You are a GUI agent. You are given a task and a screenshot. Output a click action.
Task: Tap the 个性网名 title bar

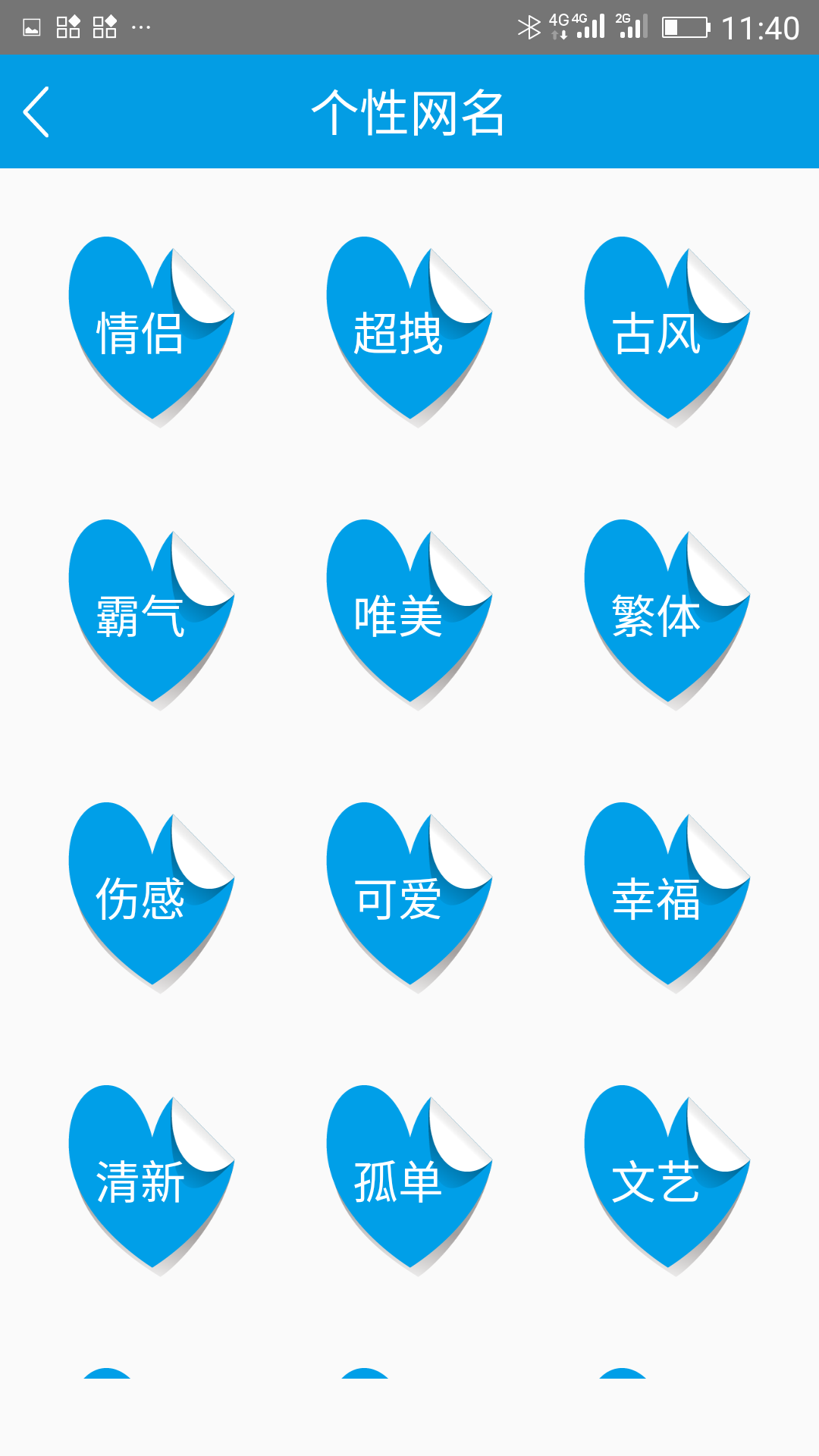(x=409, y=111)
